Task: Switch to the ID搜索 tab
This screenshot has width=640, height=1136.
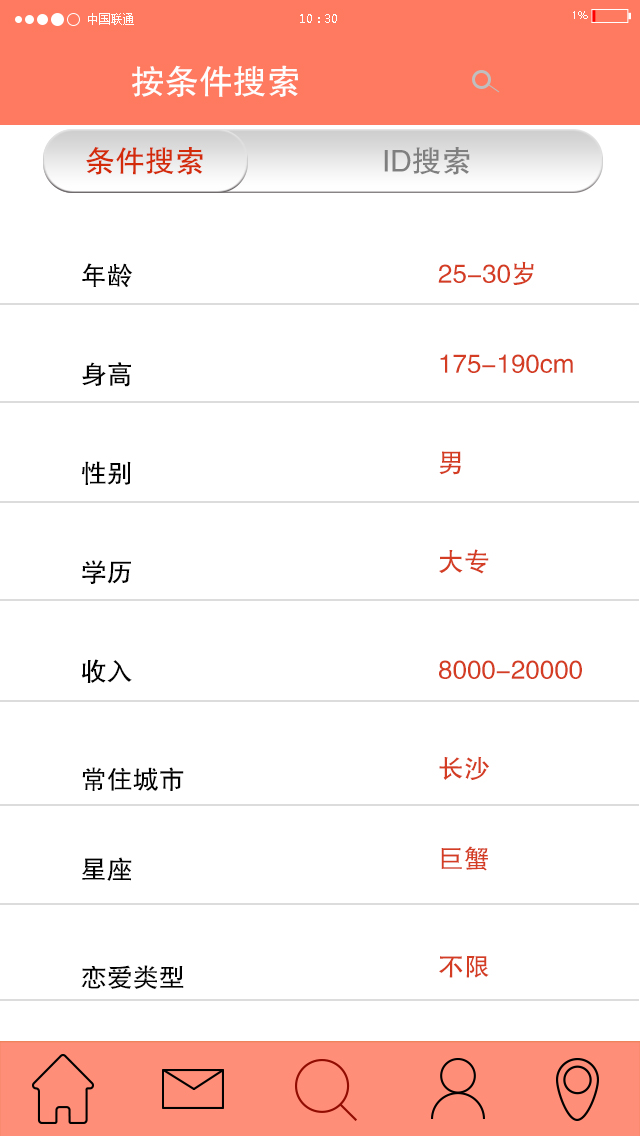Action: (x=426, y=162)
